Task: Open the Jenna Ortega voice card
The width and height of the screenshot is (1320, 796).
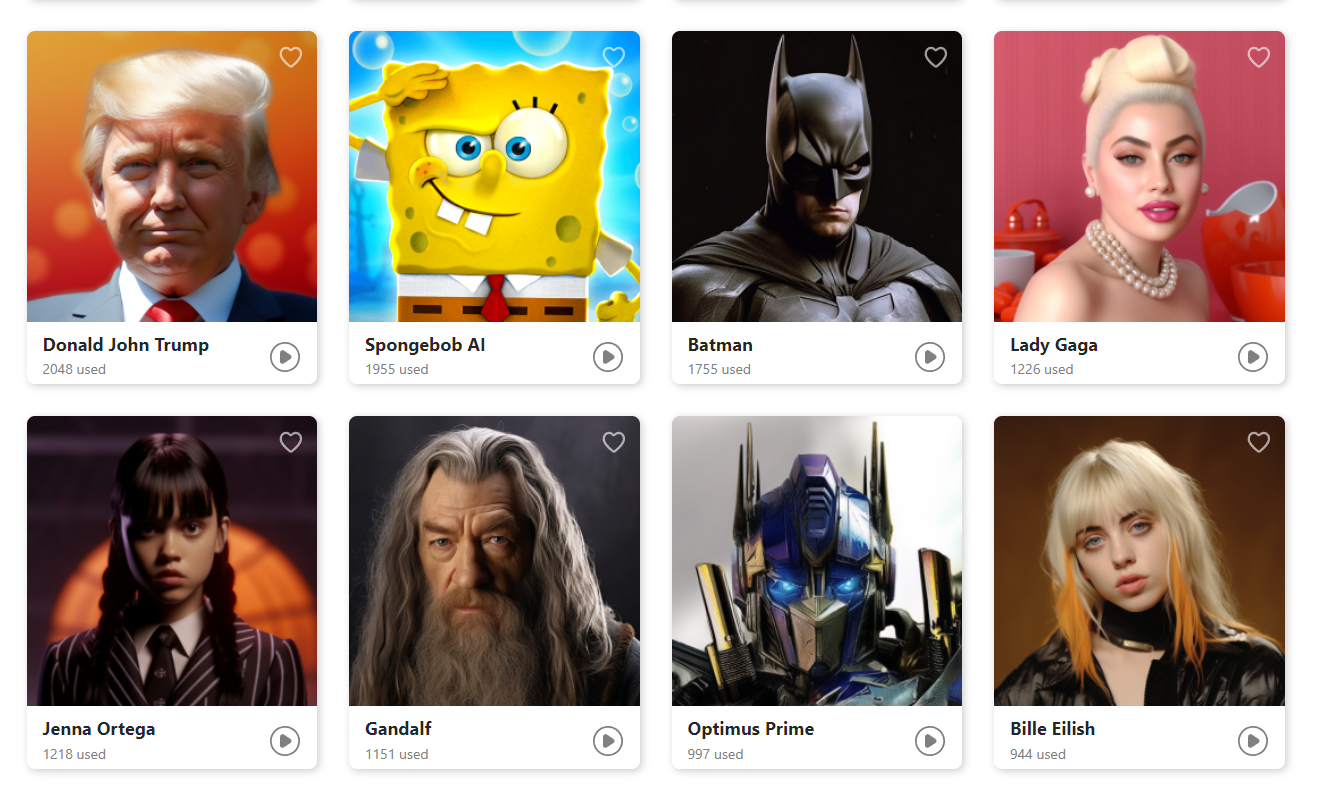Action: coord(171,560)
